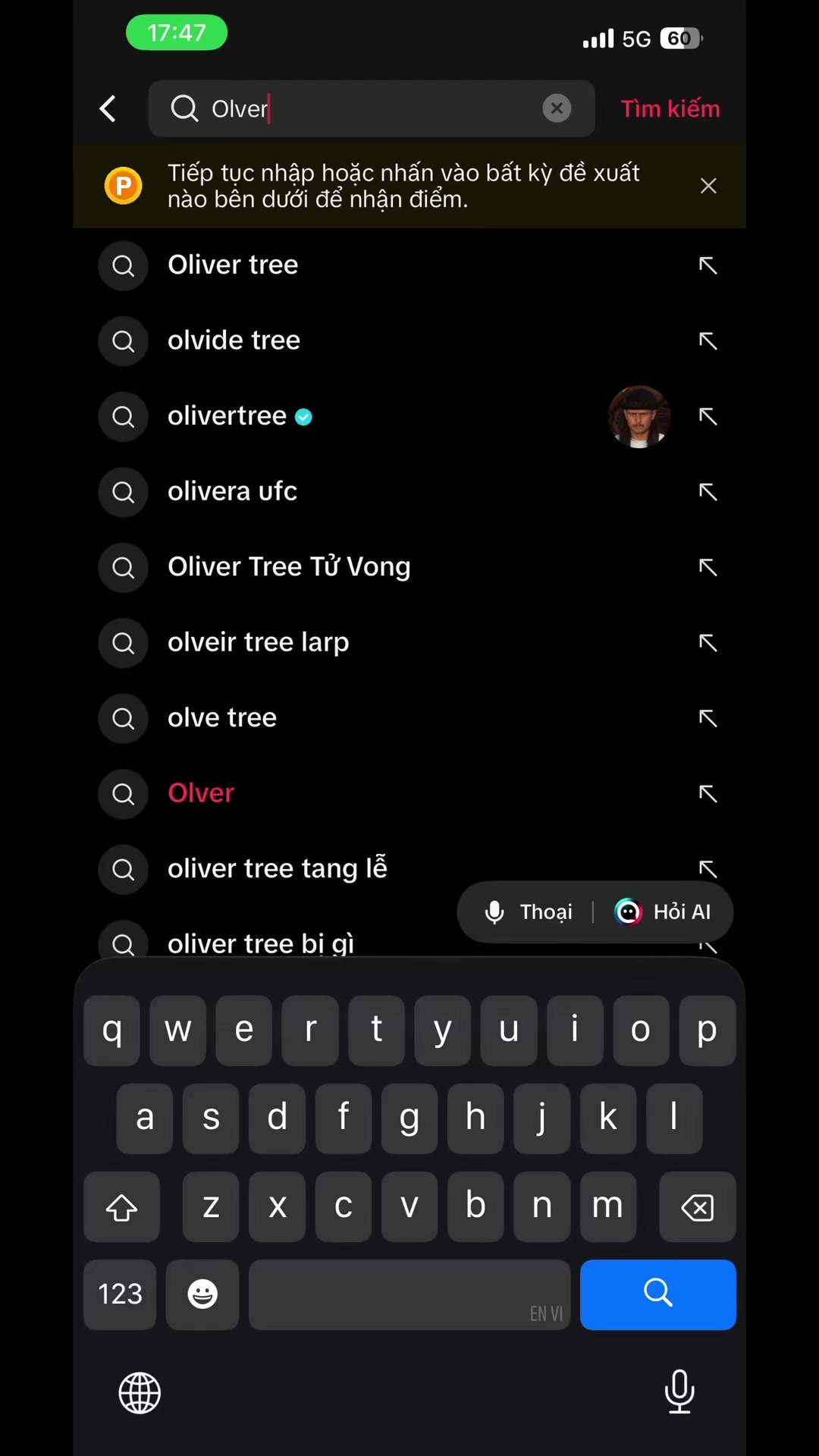Start voice search with Thoại
819x1456 pixels.
click(528, 912)
